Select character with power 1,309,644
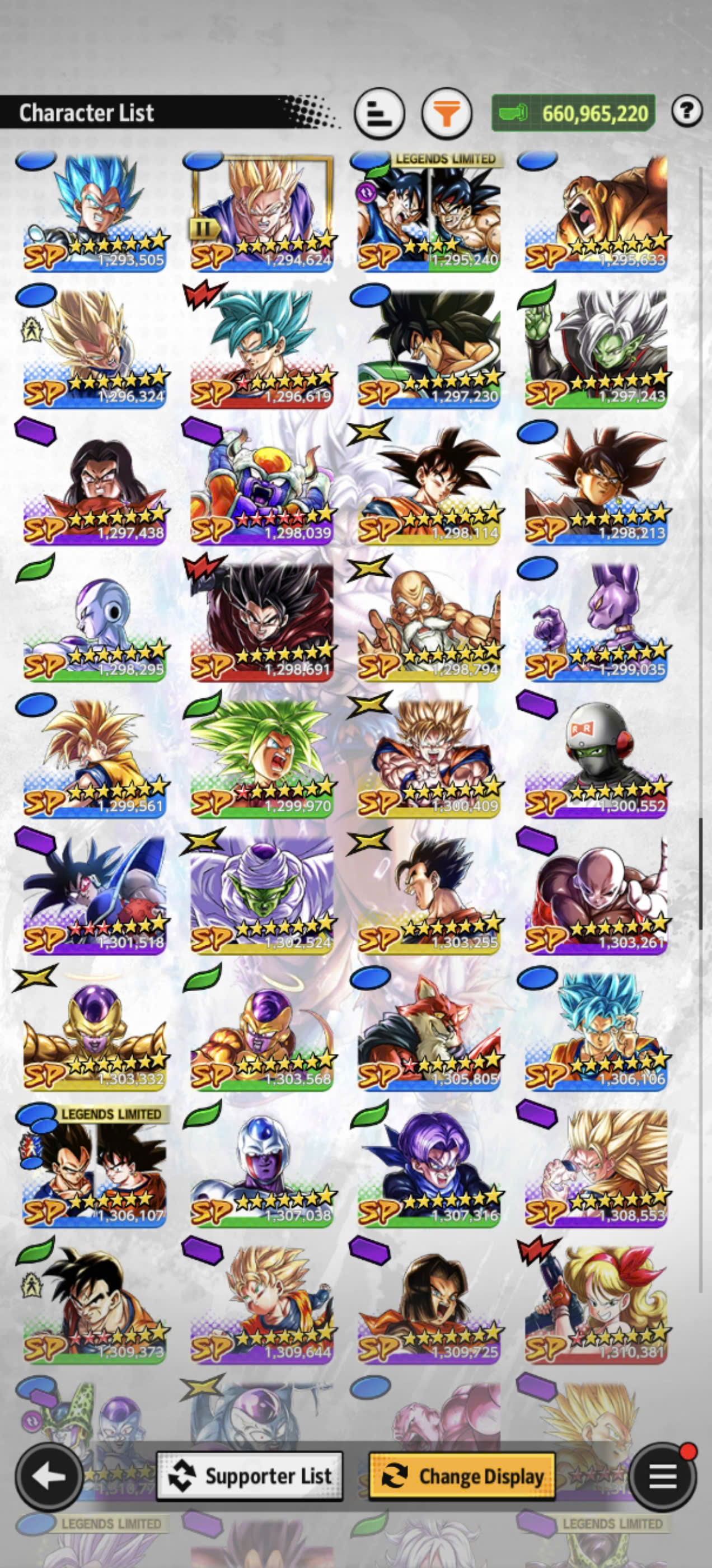 [261, 1304]
